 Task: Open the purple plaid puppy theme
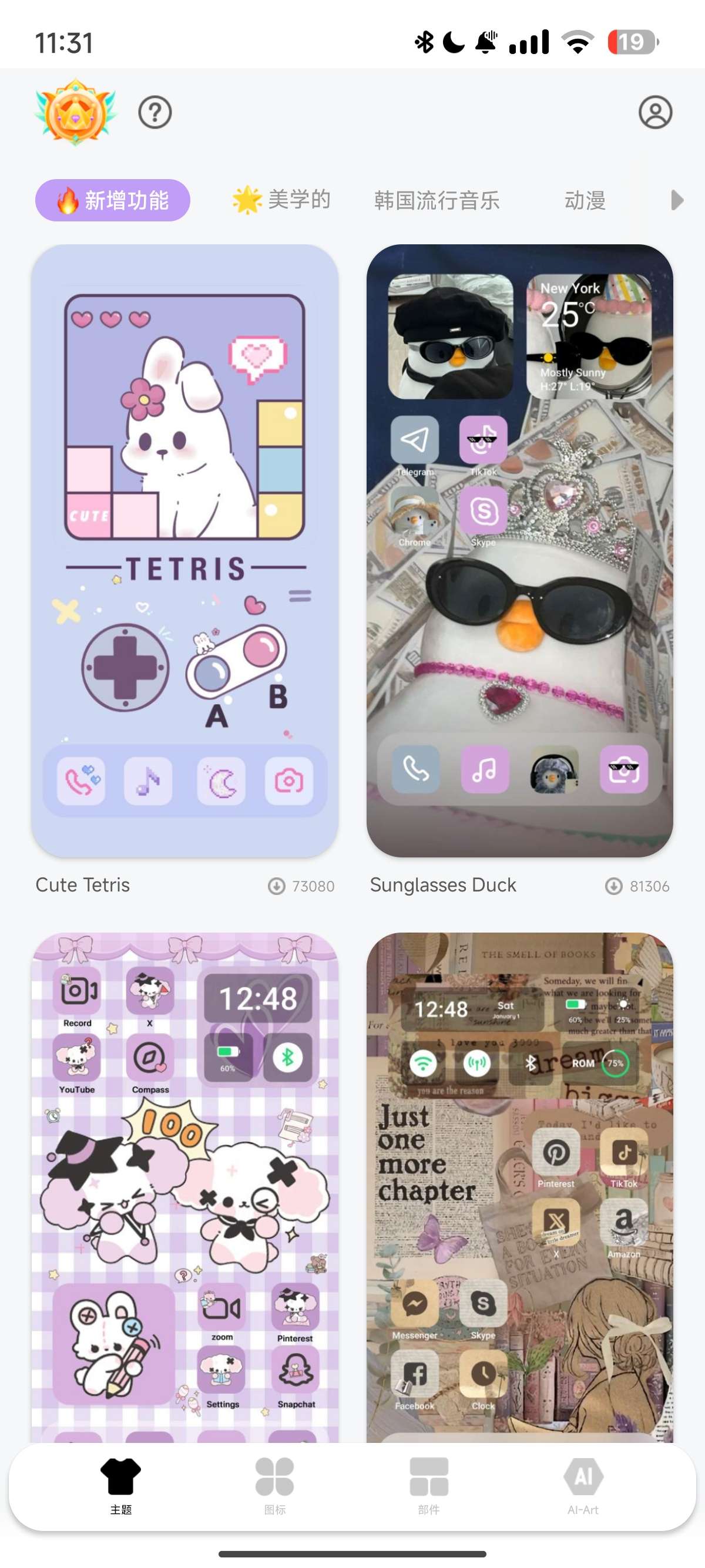pos(185,1187)
